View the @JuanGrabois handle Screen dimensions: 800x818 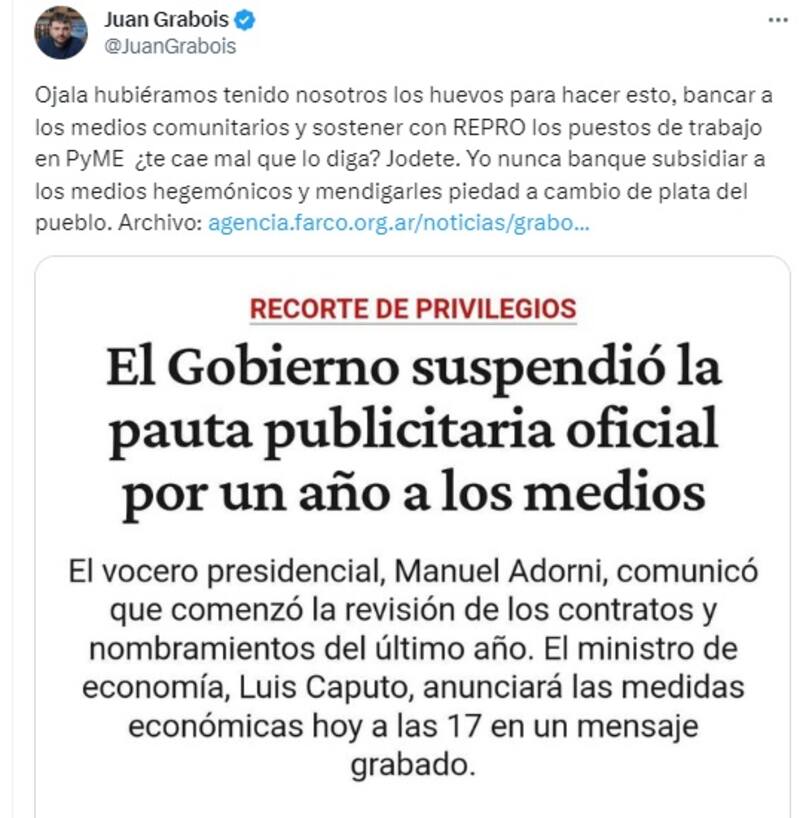[x=170, y=45]
